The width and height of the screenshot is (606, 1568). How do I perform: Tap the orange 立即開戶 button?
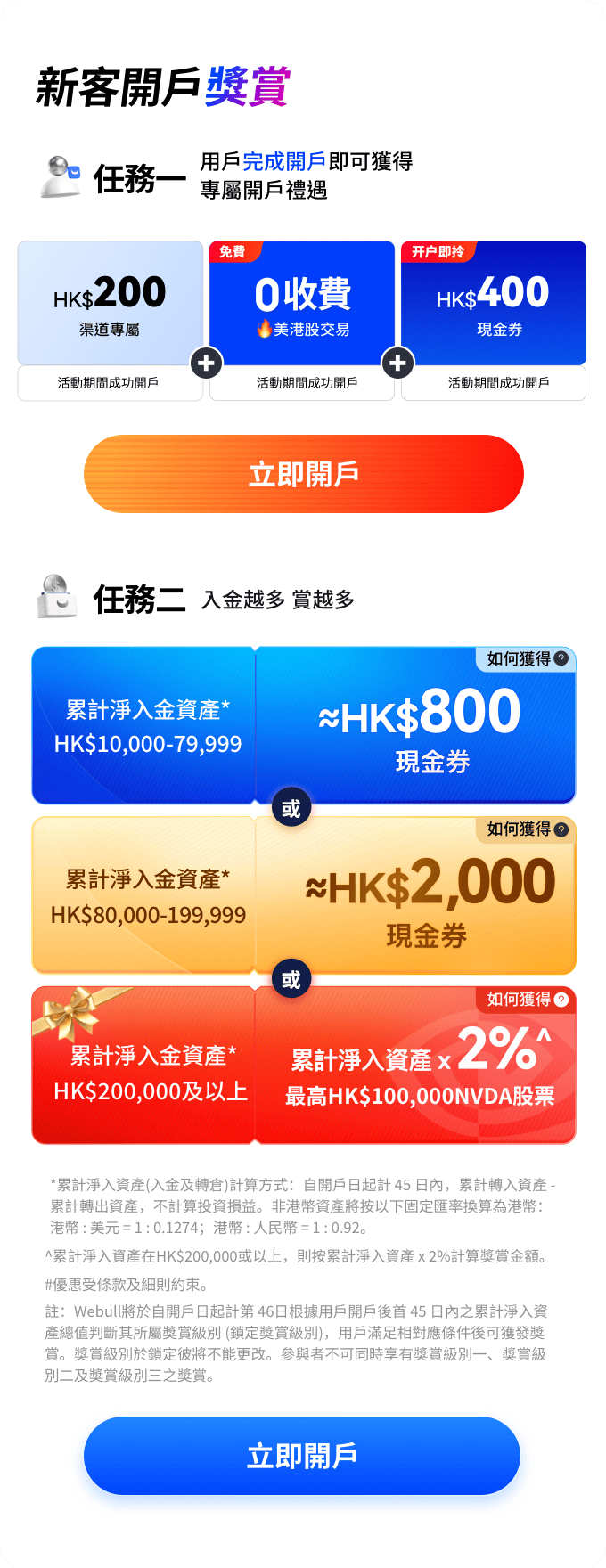pyautogui.click(x=303, y=474)
